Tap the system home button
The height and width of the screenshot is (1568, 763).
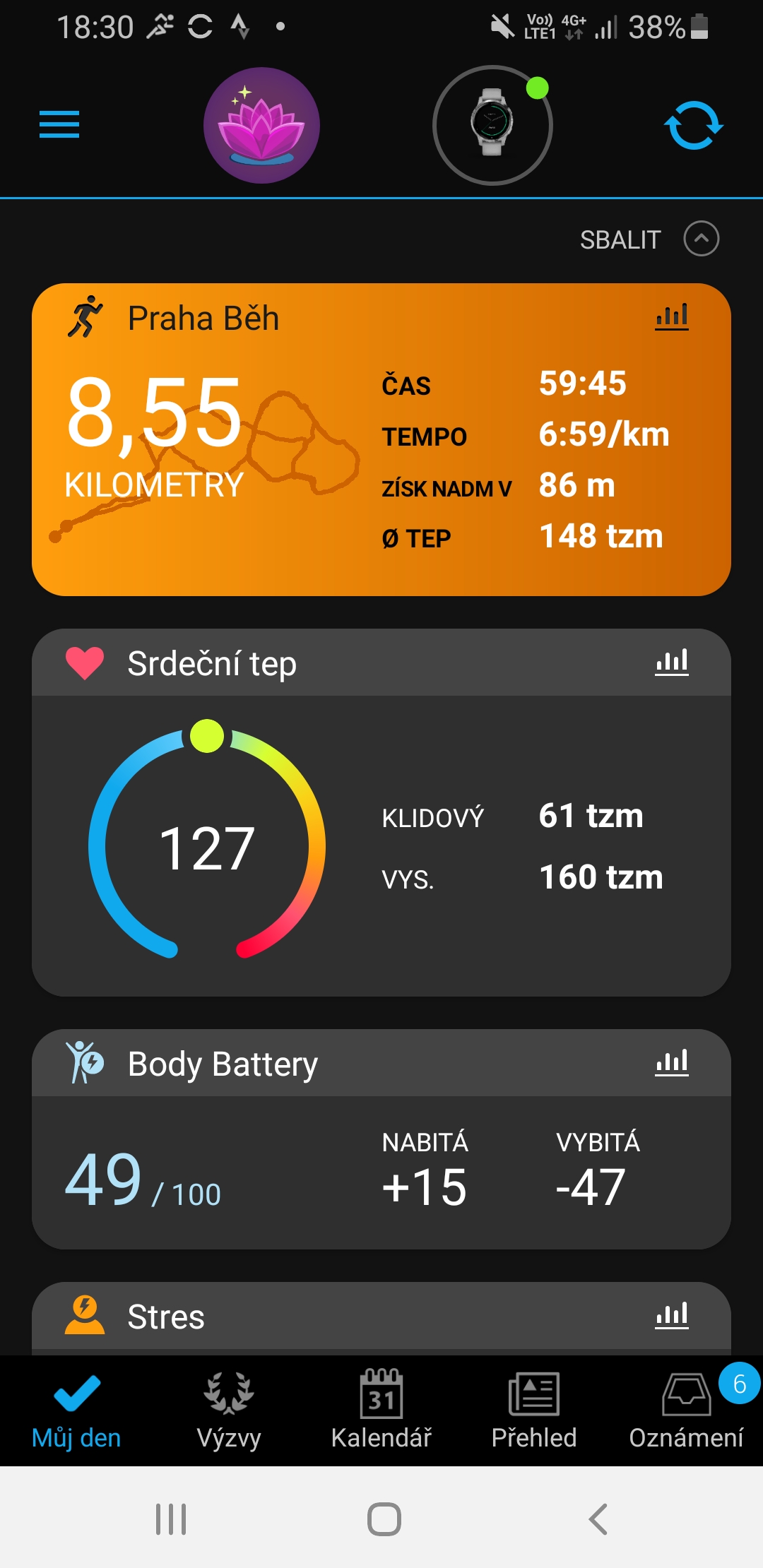tap(384, 1519)
